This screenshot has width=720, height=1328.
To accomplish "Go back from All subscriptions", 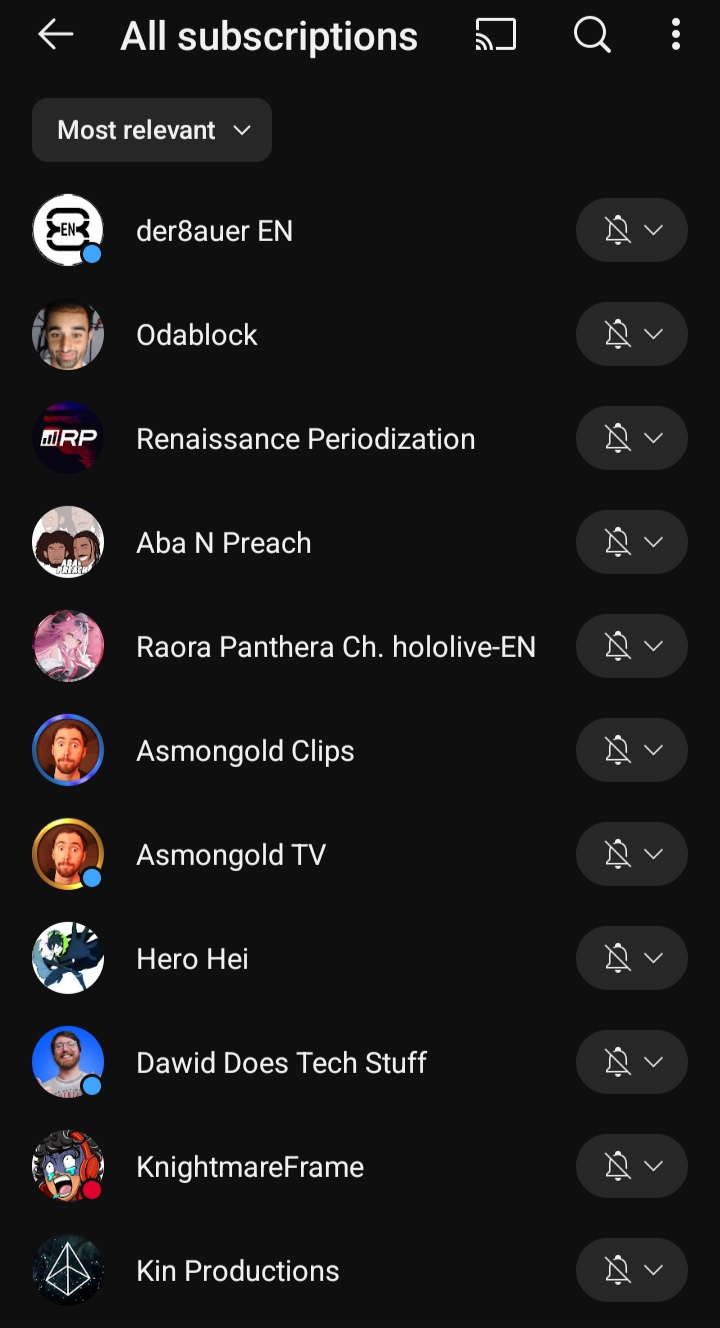I will (x=56, y=35).
